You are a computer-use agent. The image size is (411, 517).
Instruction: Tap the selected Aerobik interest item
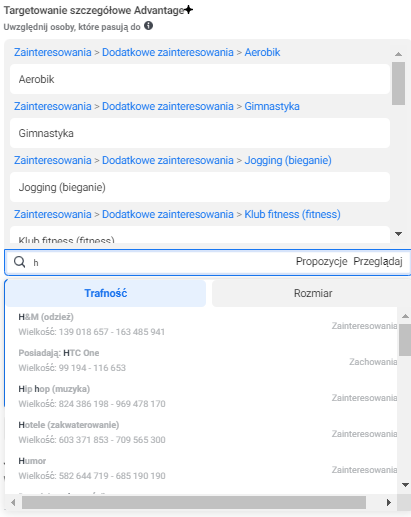click(x=200, y=79)
